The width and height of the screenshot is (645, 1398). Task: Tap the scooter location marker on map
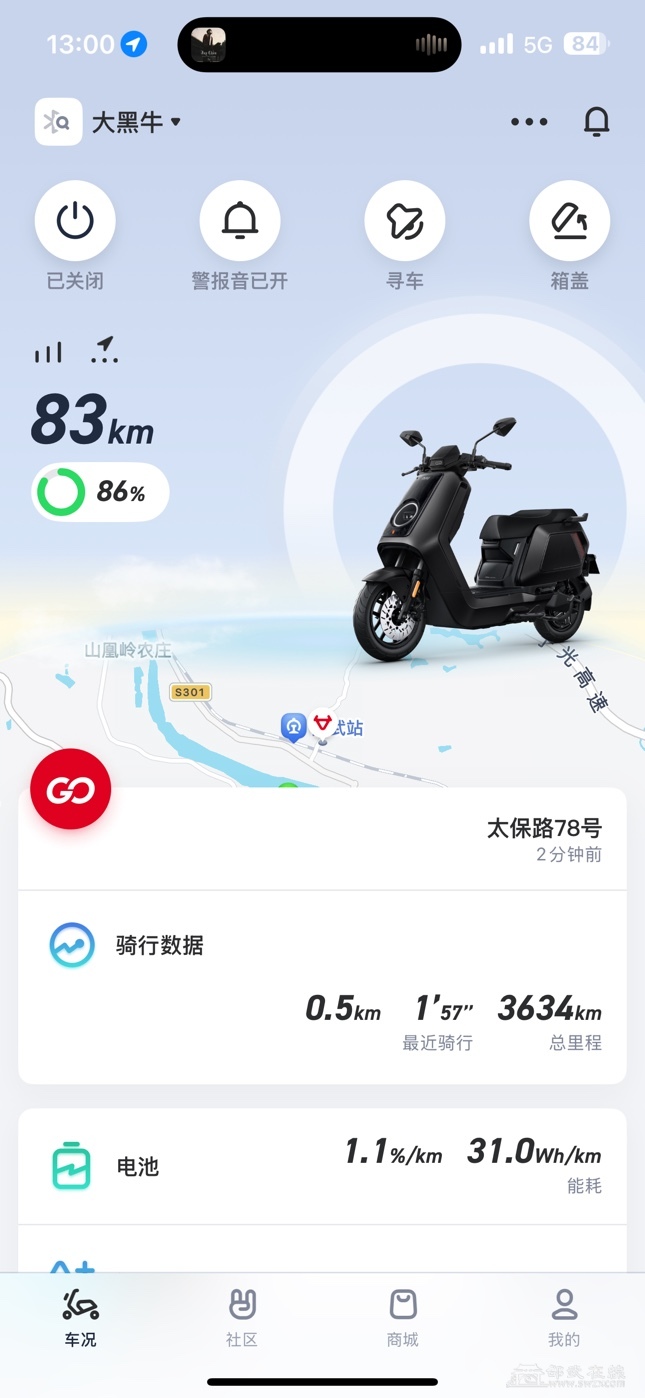coord(322,723)
